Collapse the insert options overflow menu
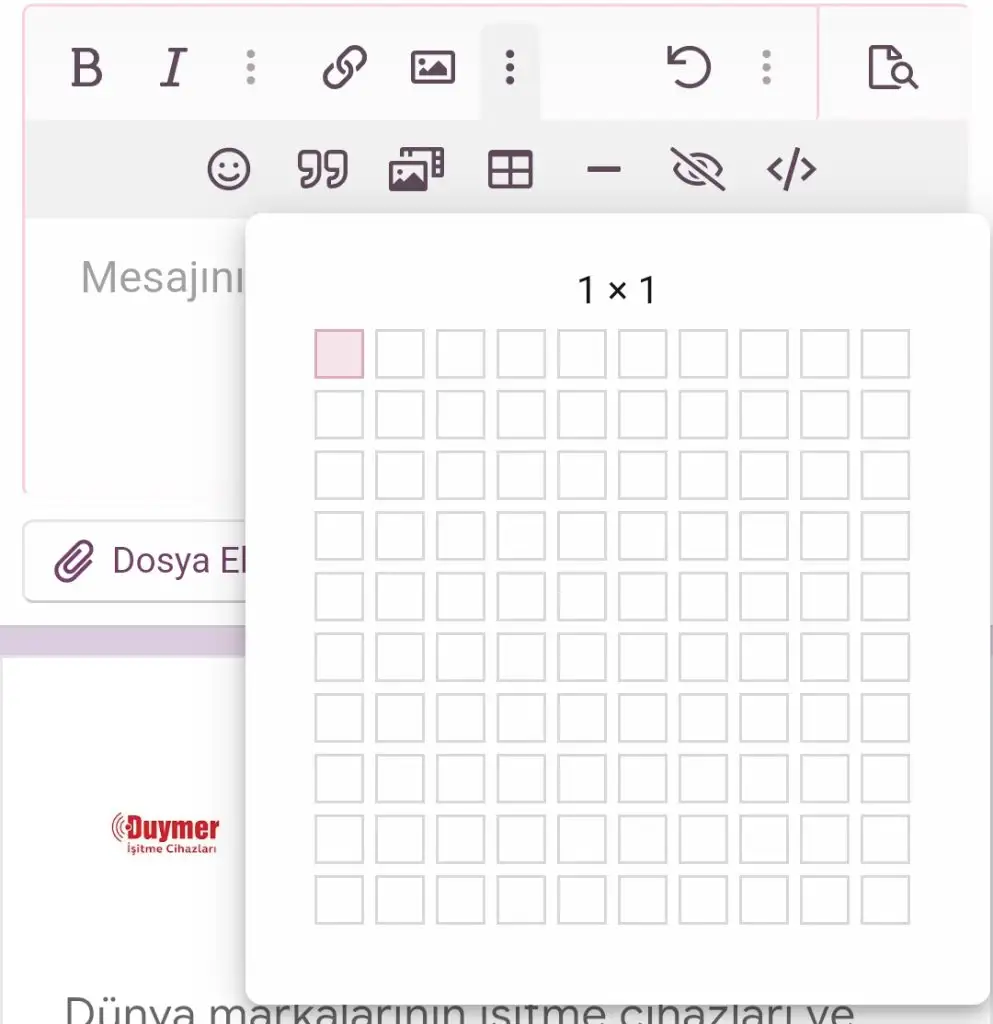 [510, 69]
